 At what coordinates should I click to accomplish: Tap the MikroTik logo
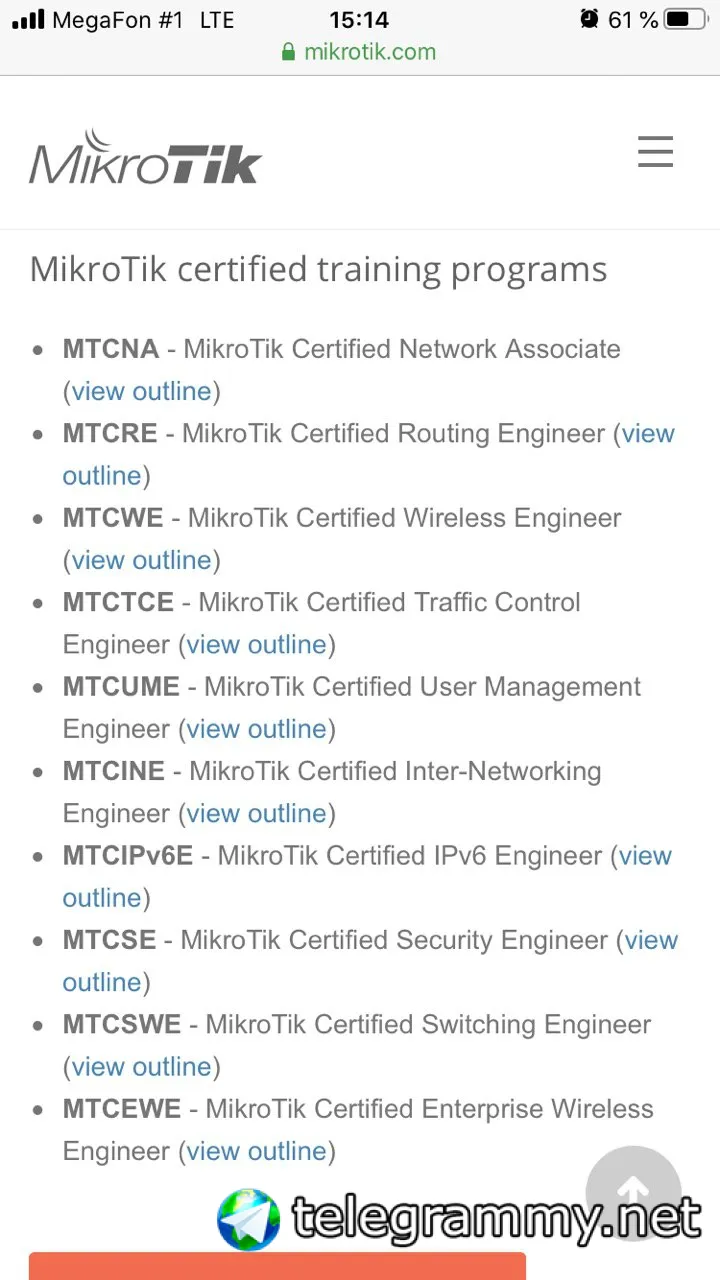click(146, 158)
